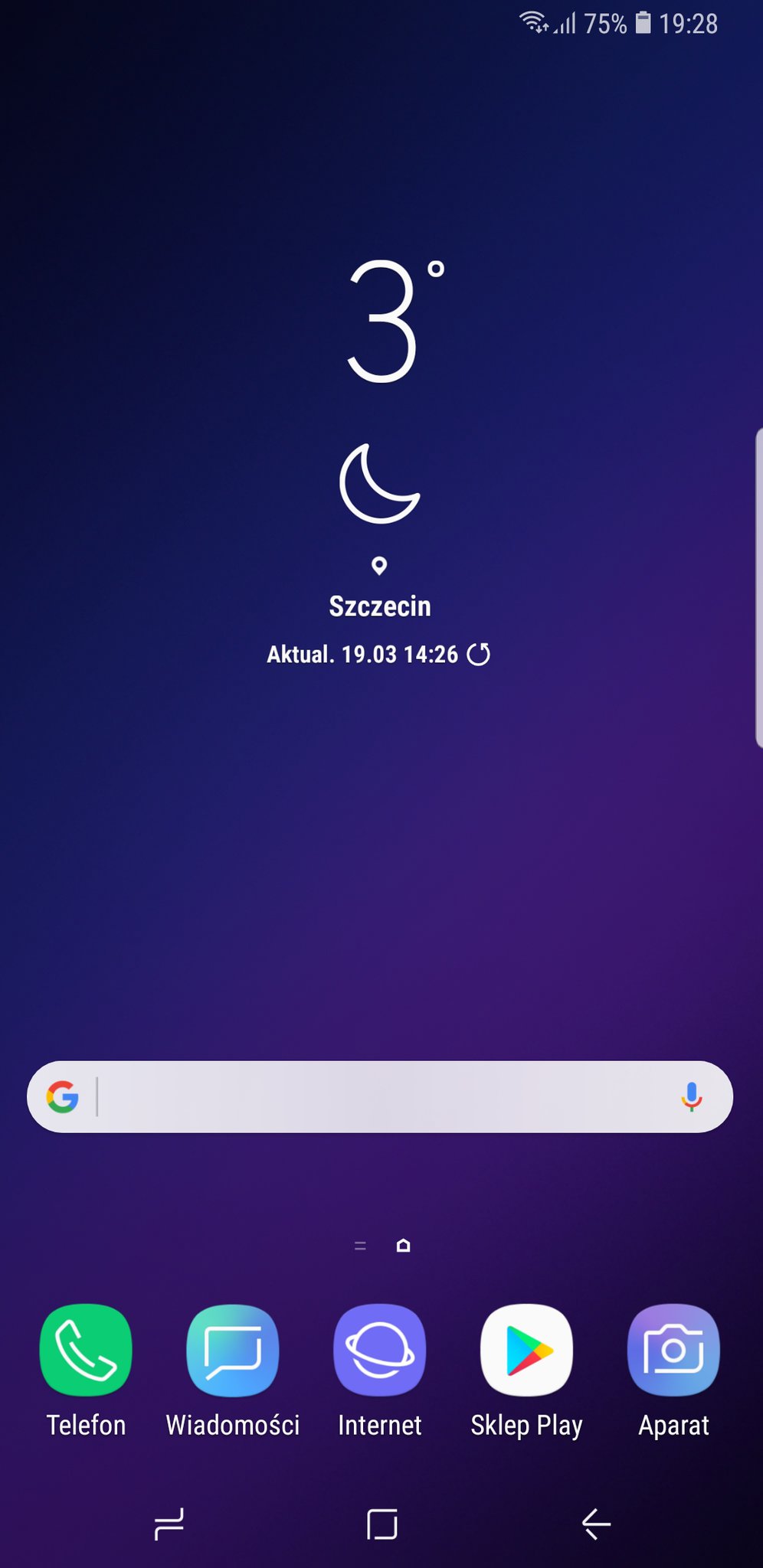Open recent apps from navigation bar
The width and height of the screenshot is (763, 1568).
pos(169,1524)
